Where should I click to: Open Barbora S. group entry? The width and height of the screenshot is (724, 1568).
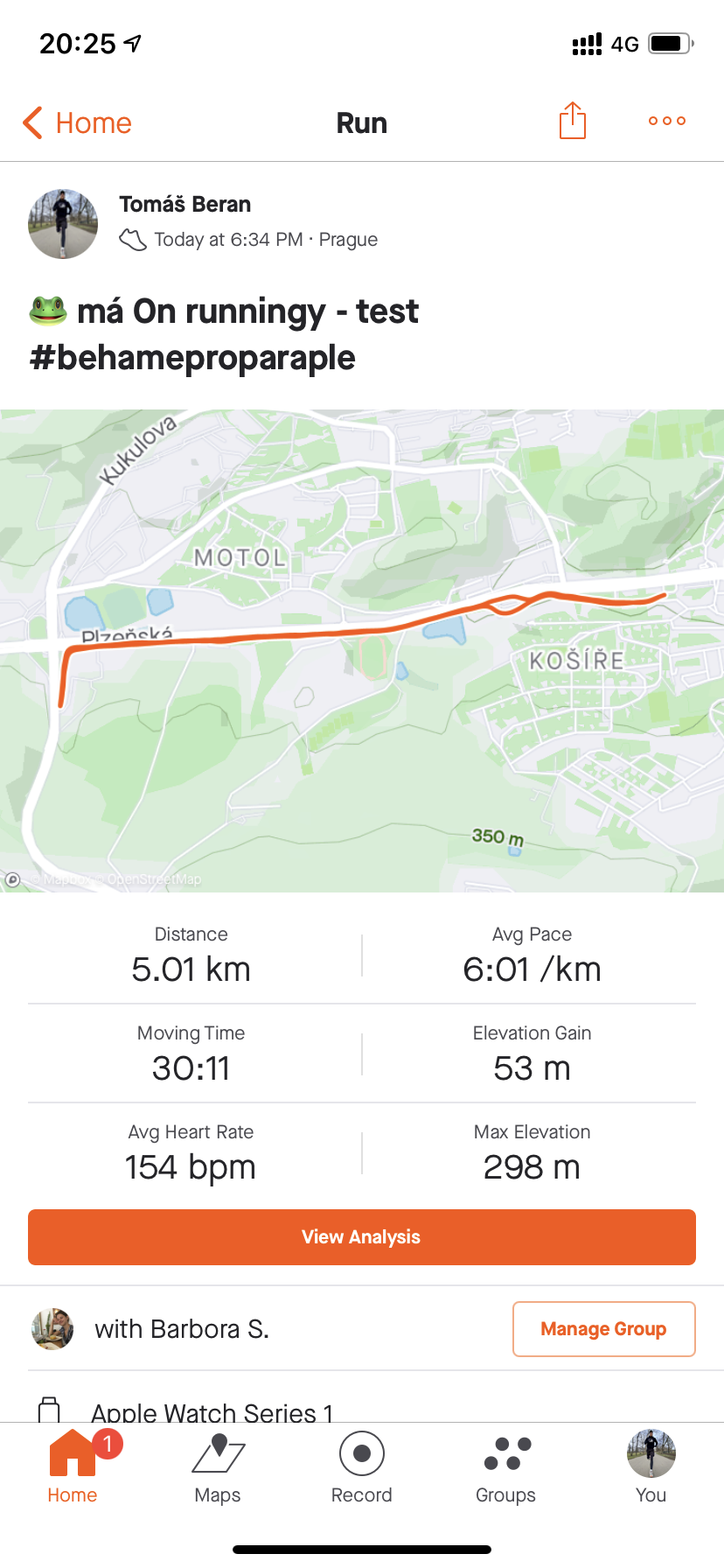coord(181,1329)
